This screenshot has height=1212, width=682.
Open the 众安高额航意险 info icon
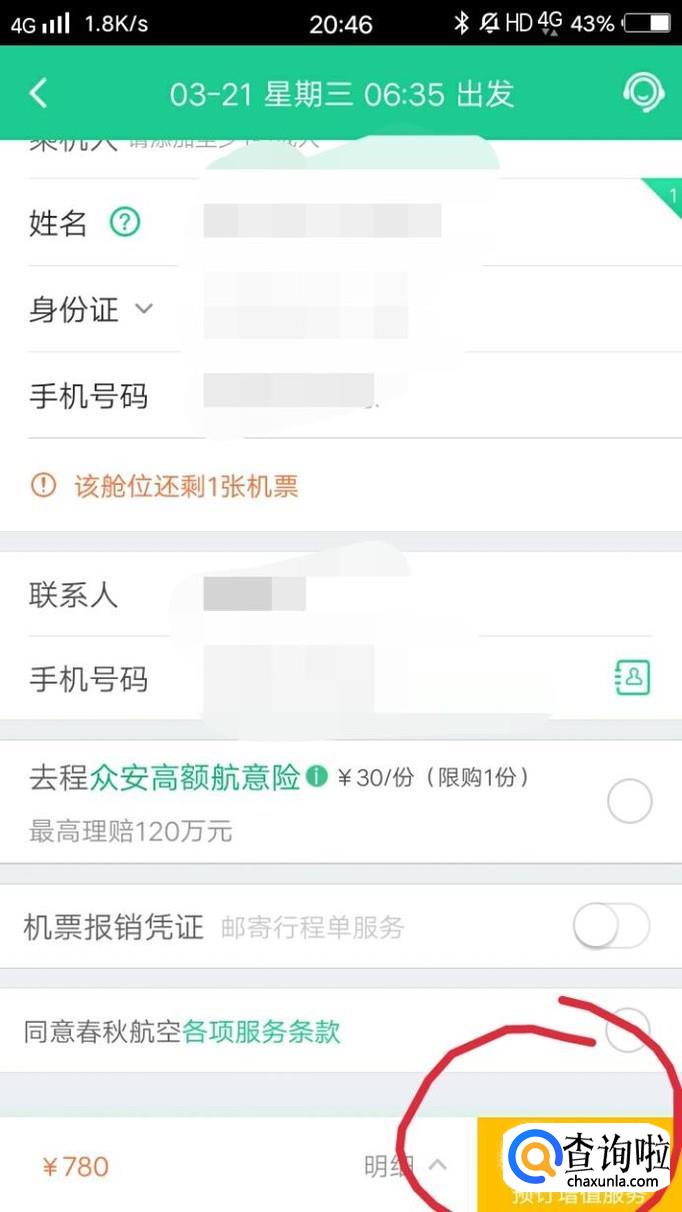[x=316, y=776]
